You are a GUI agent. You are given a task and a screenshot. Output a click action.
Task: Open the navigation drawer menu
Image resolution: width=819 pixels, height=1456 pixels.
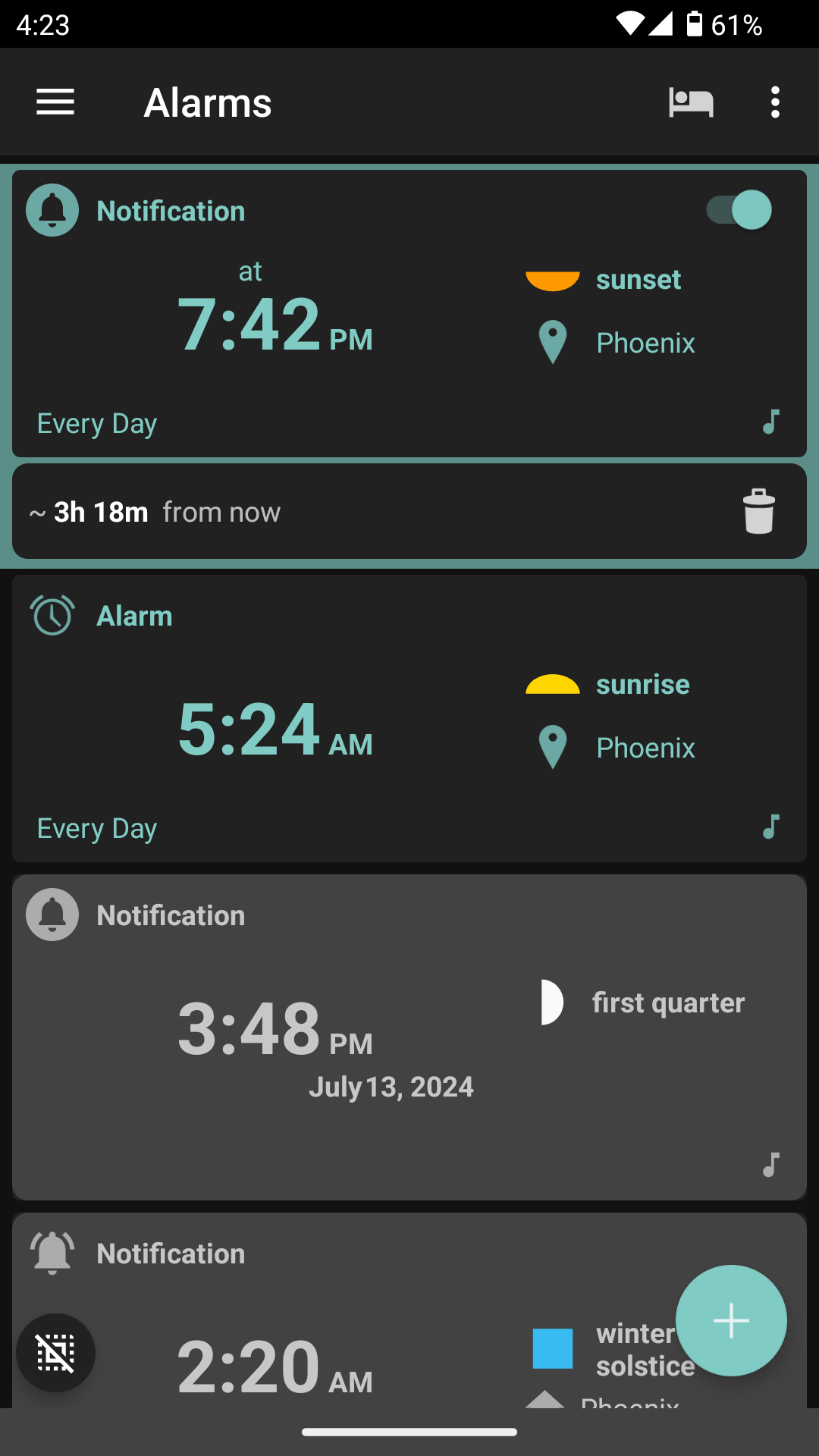(x=55, y=102)
